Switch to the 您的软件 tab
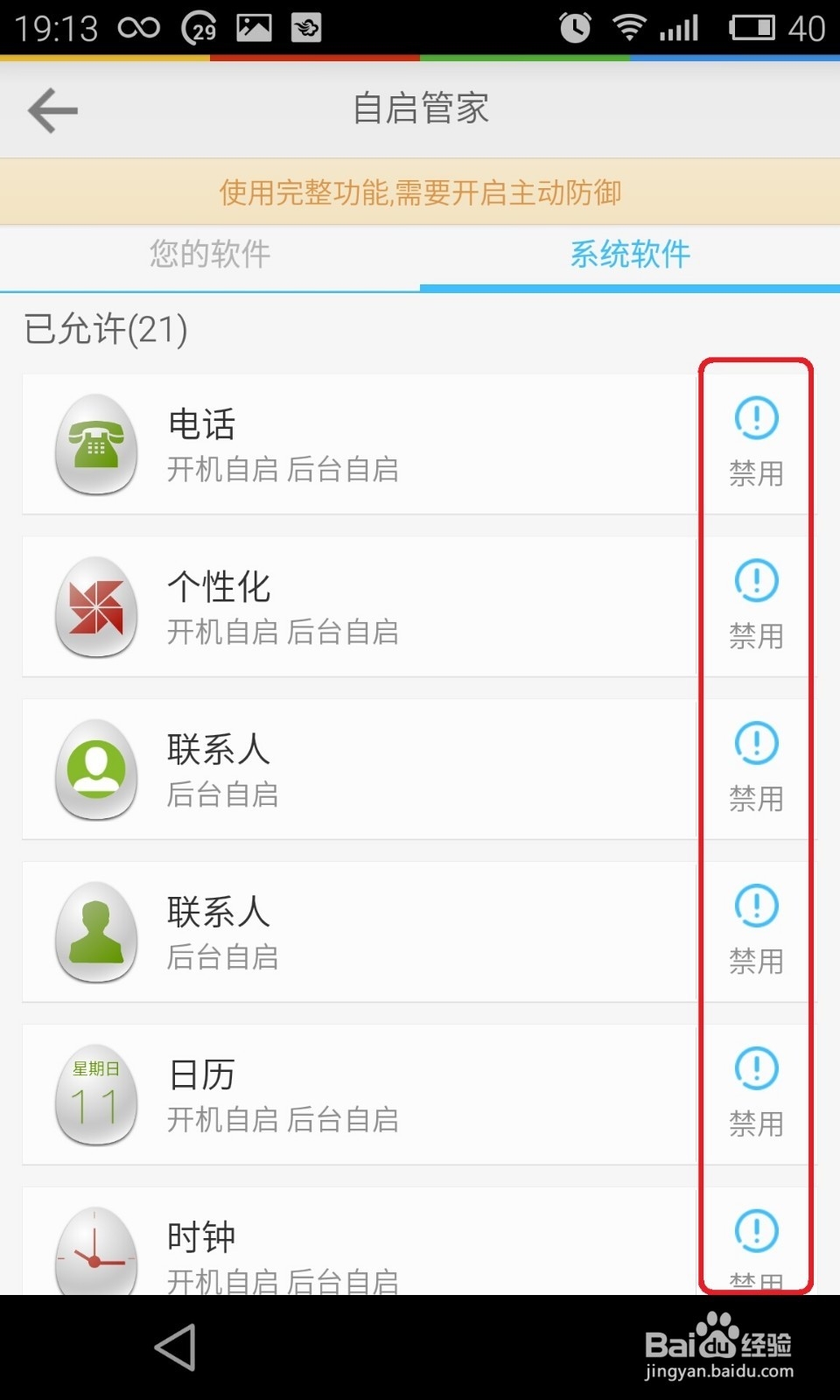The image size is (840, 1400). click(209, 255)
